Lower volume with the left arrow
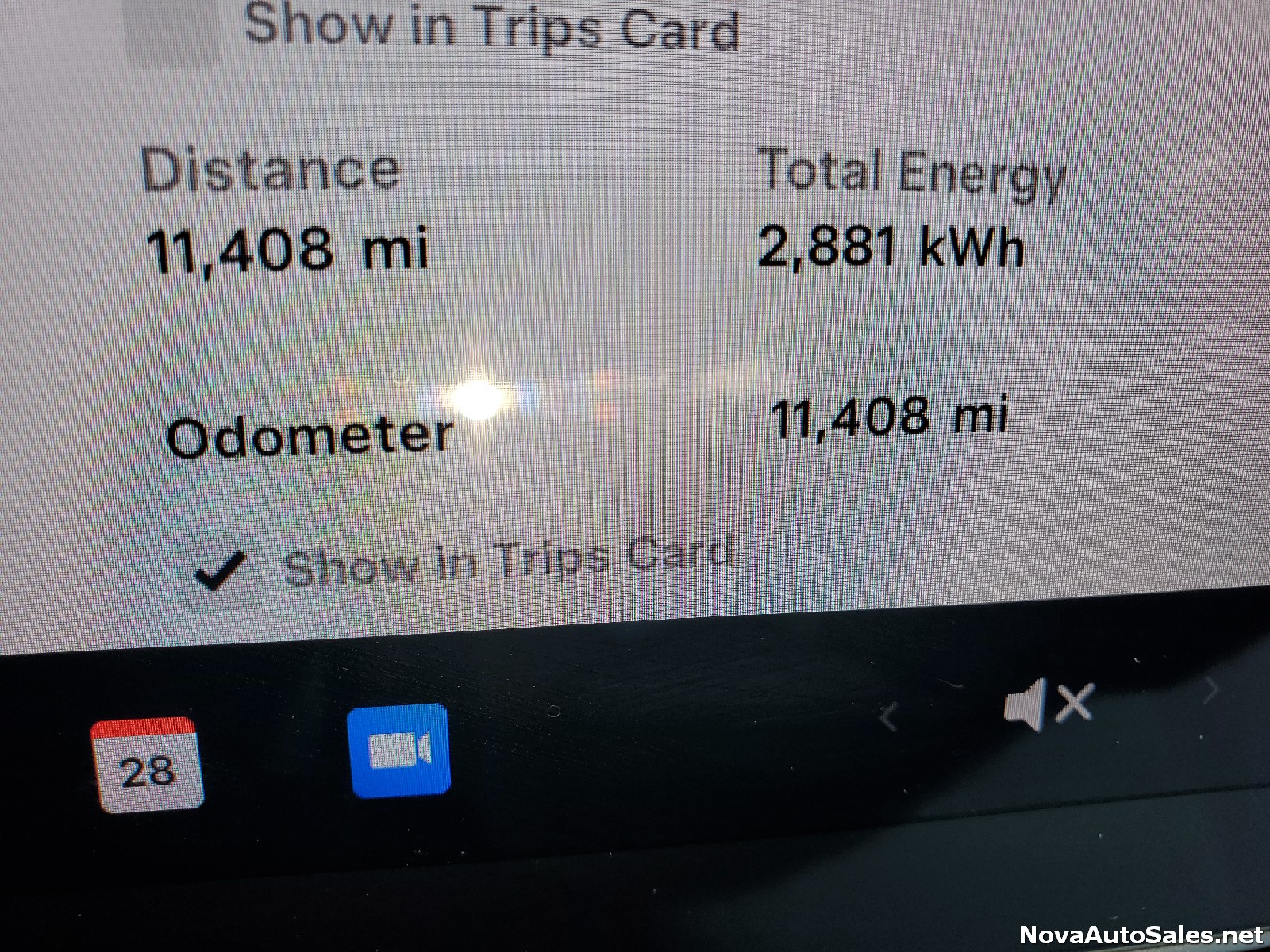 (890, 718)
